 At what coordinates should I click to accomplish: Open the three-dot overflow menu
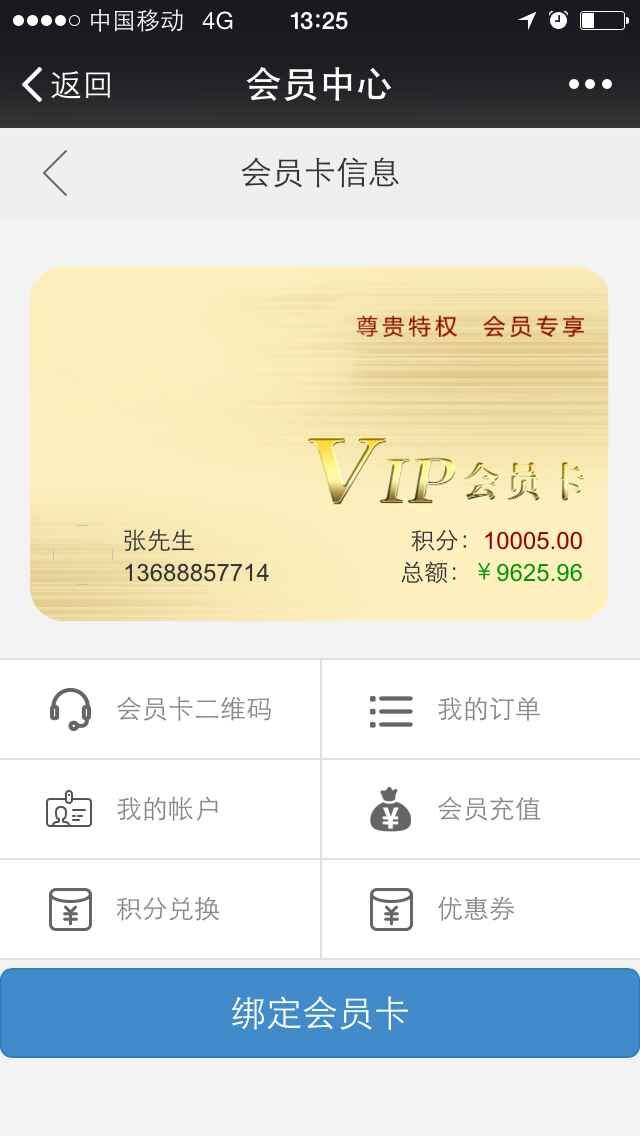(590, 85)
